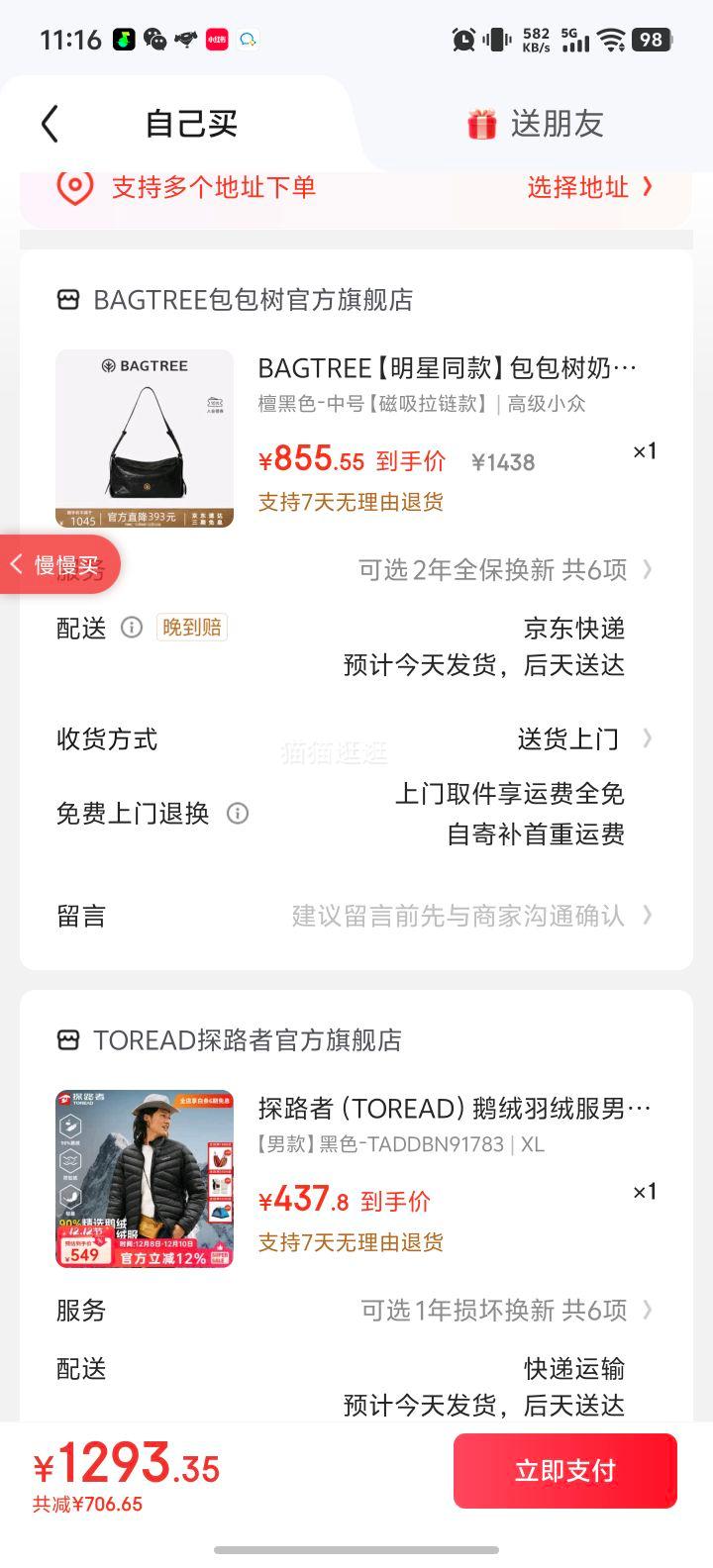The width and height of the screenshot is (713, 1568).
Task: Change 收货方式 from 送货上门
Action: [x=582, y=739]
